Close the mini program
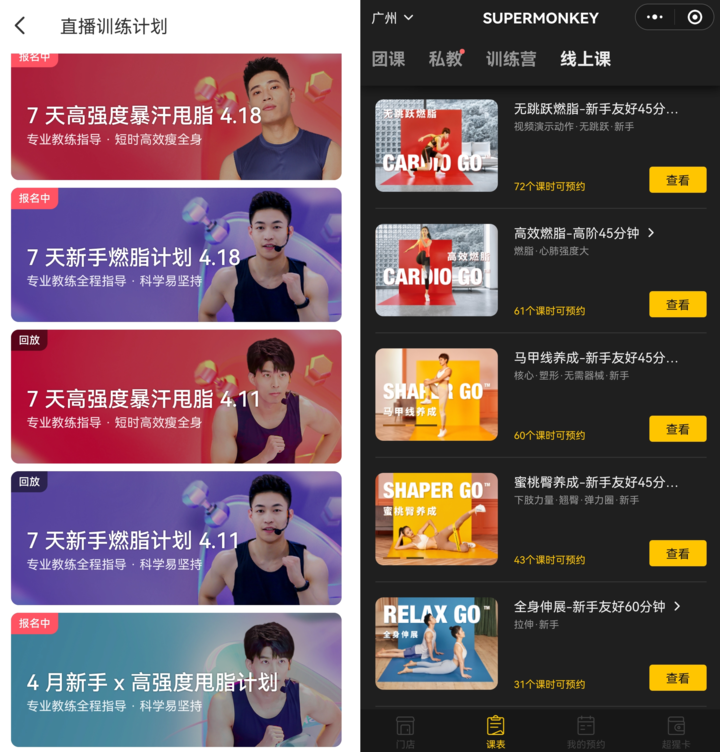This screenshot has width=720, height=752. (x=695, y=18)
